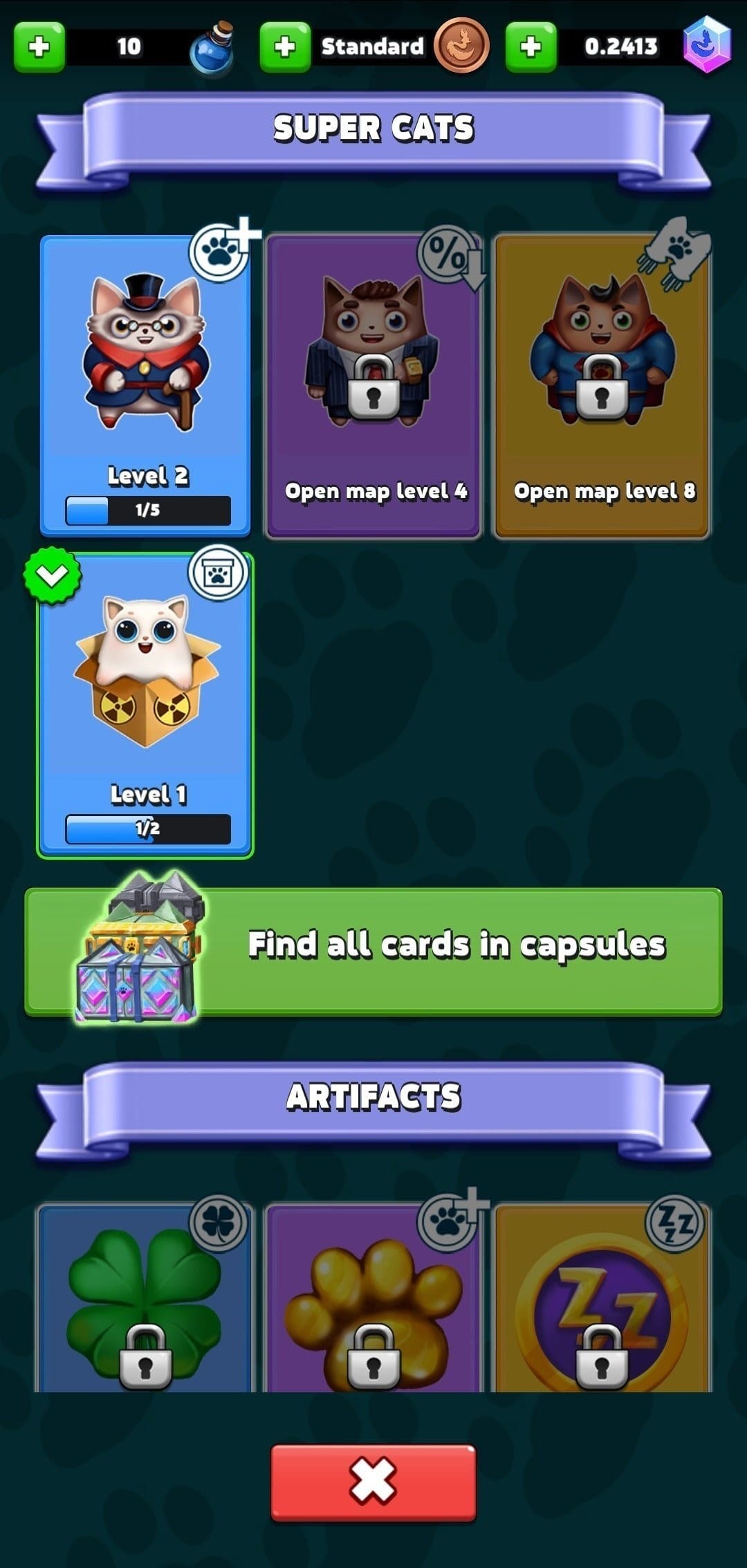Select locked cat requiring map level 8
This screenshot has width=747, height=1568.
602,386
